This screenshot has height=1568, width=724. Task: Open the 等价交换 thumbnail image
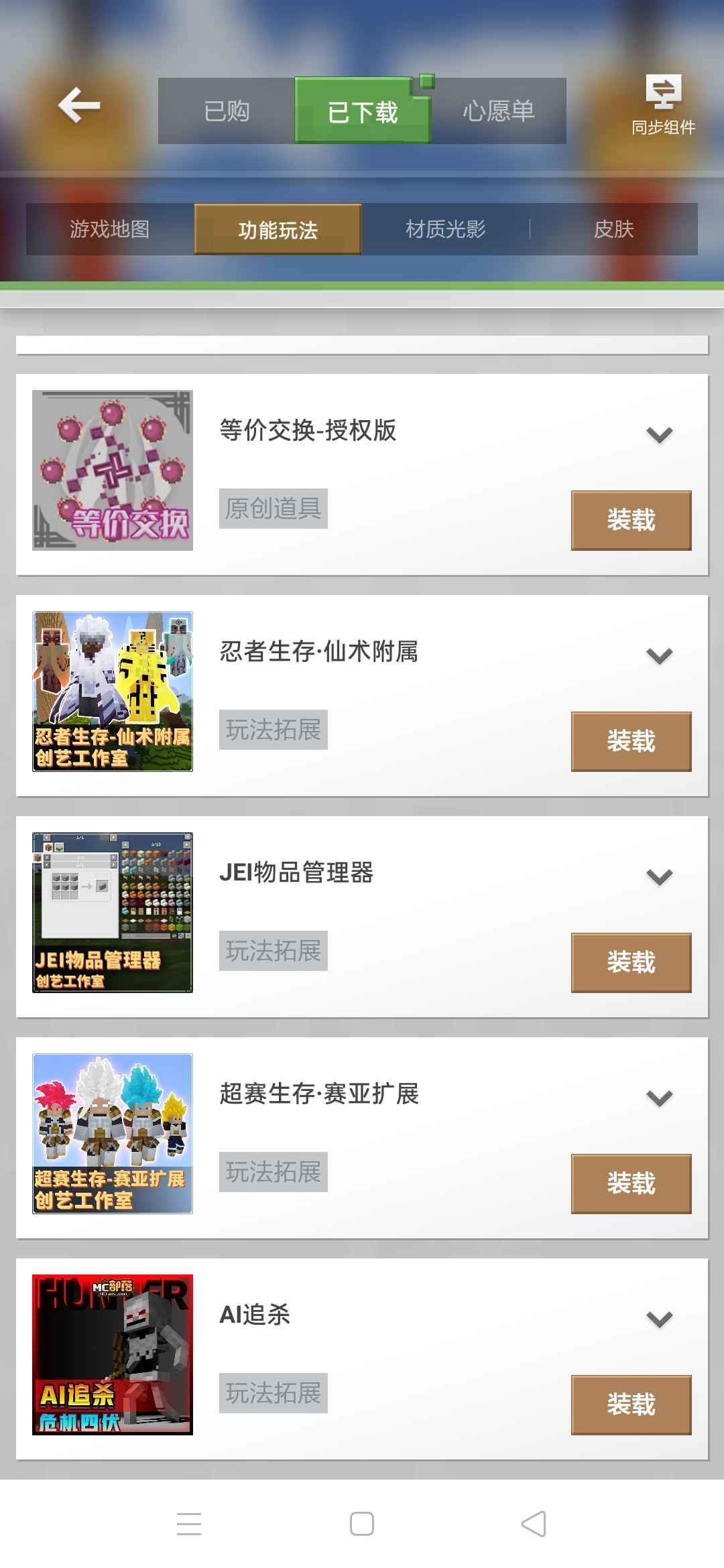tap(113, 470)
